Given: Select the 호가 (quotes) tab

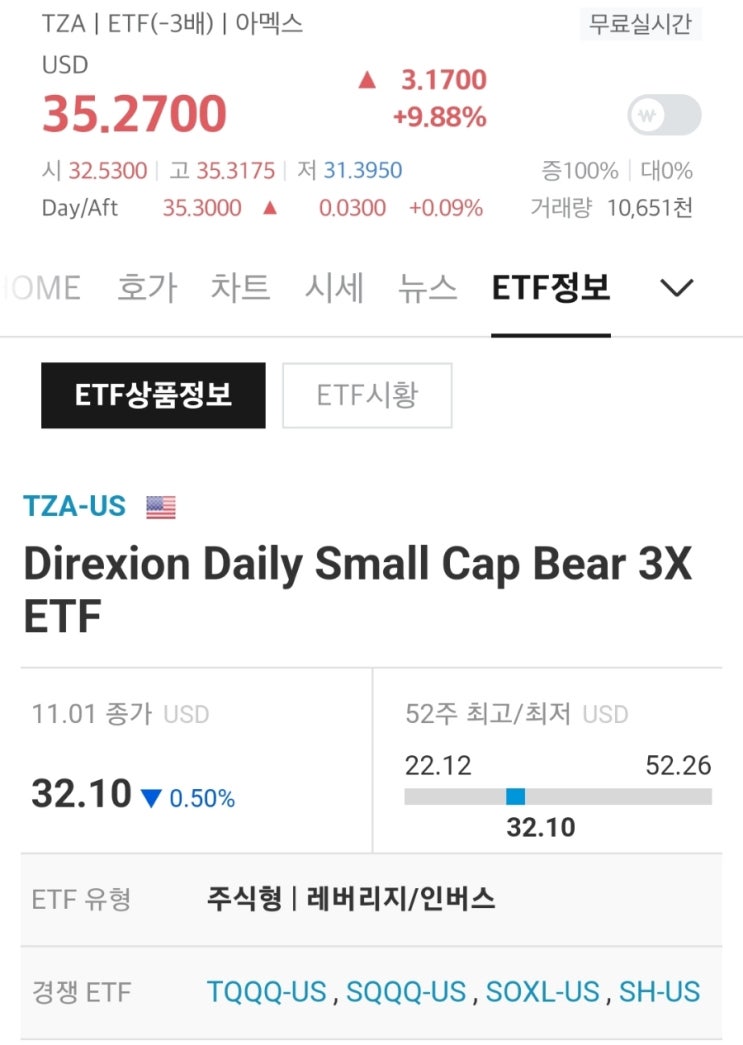Looking at the screenshot, I should point(148,288).
